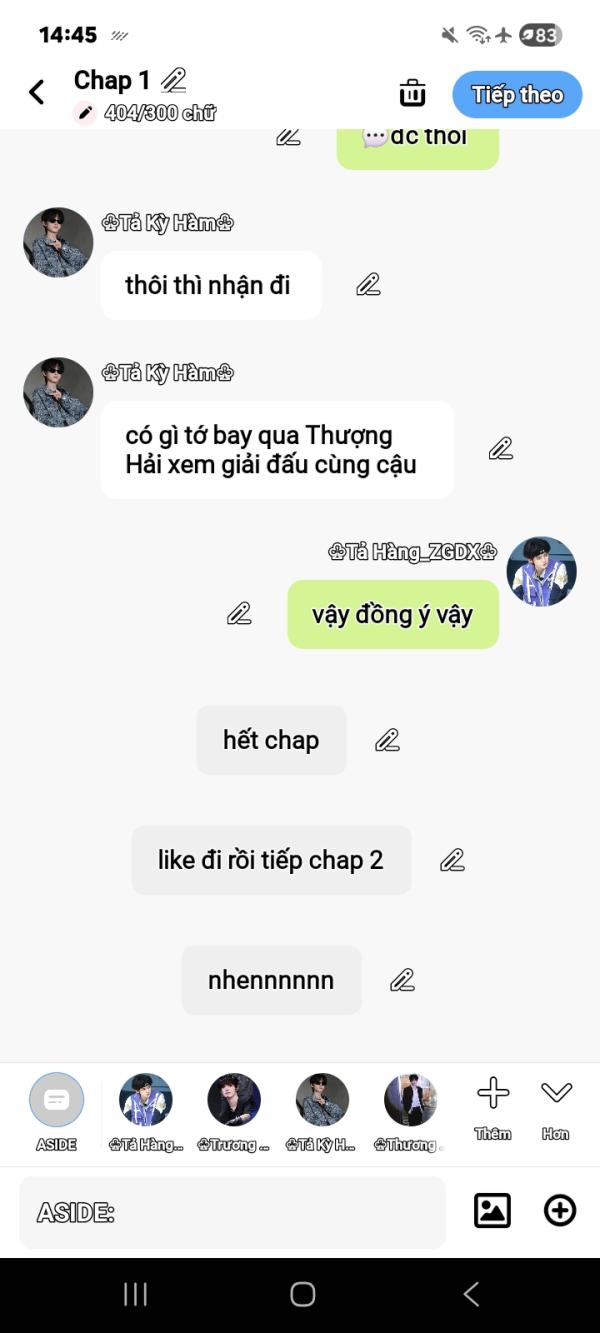Choose the Tả Hàng character avatar

(146, 1101)
